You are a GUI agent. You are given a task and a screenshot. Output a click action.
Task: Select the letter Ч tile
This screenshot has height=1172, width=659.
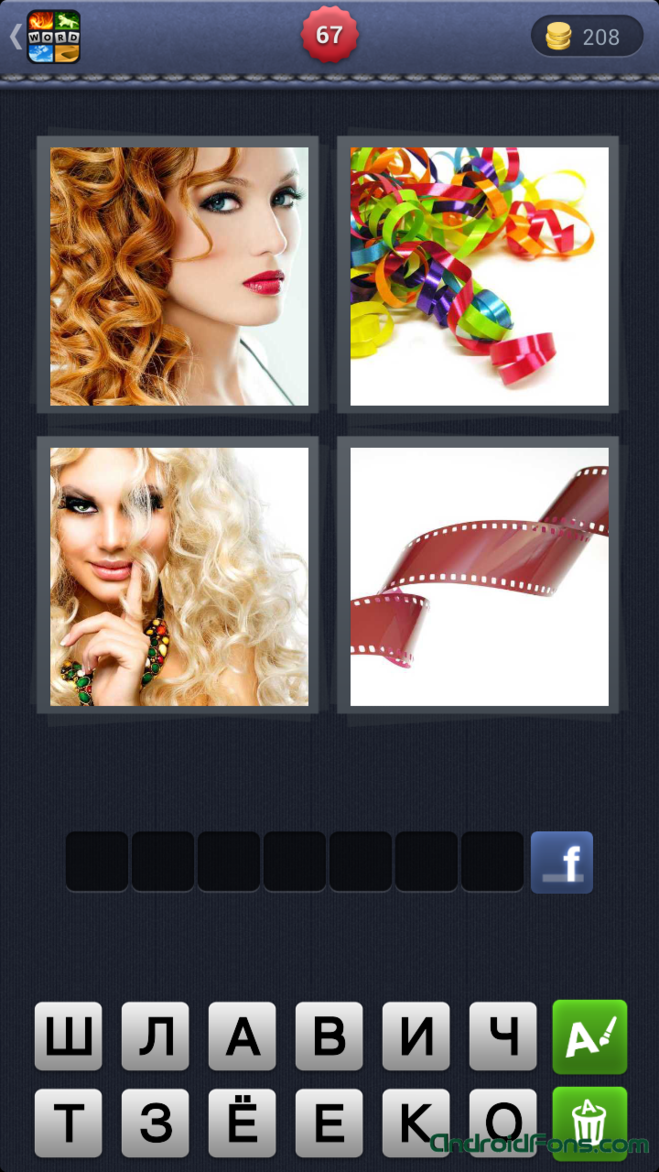pos(503,1036)
